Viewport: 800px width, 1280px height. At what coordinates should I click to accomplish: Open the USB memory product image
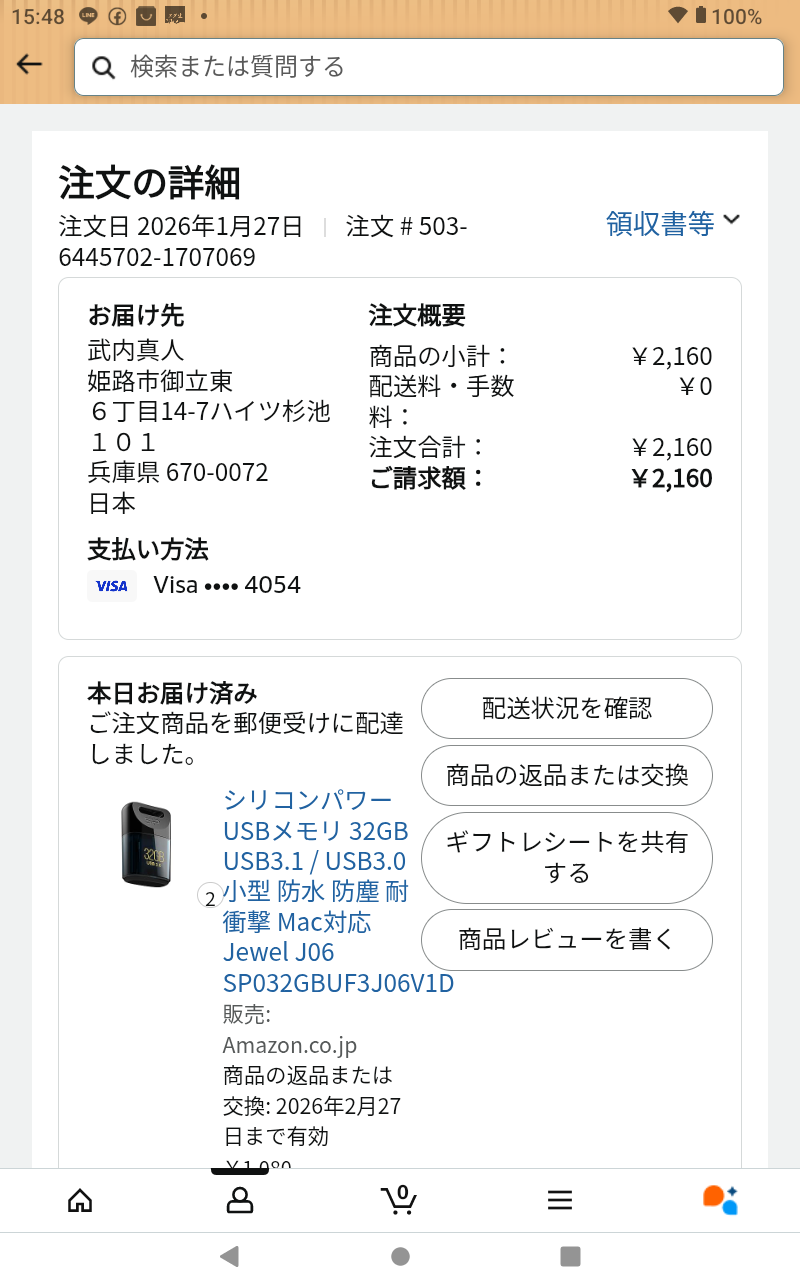pyautogui.click(x=146, y=843)
